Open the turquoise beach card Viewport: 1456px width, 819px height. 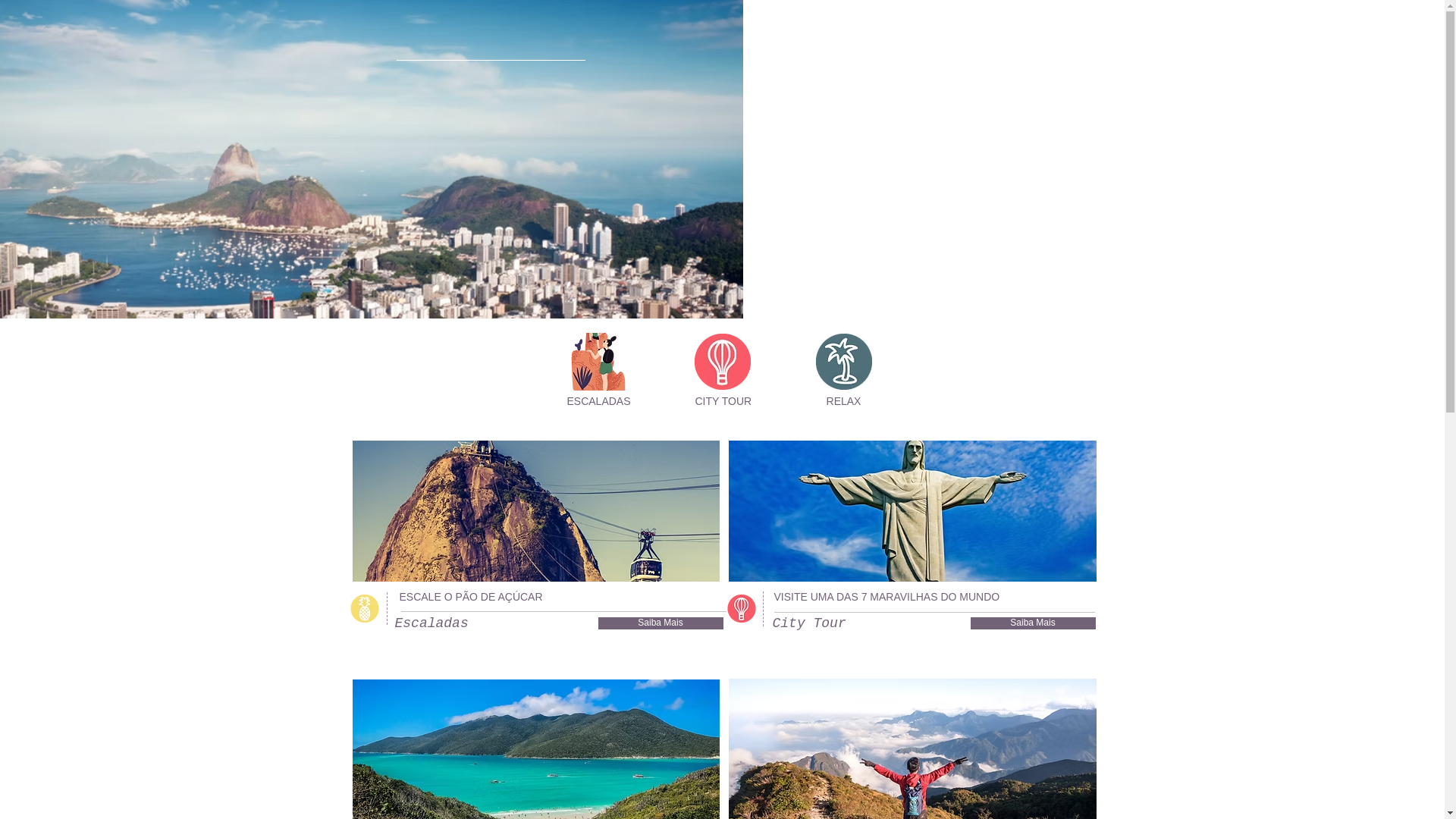click(x=535, y=748)
